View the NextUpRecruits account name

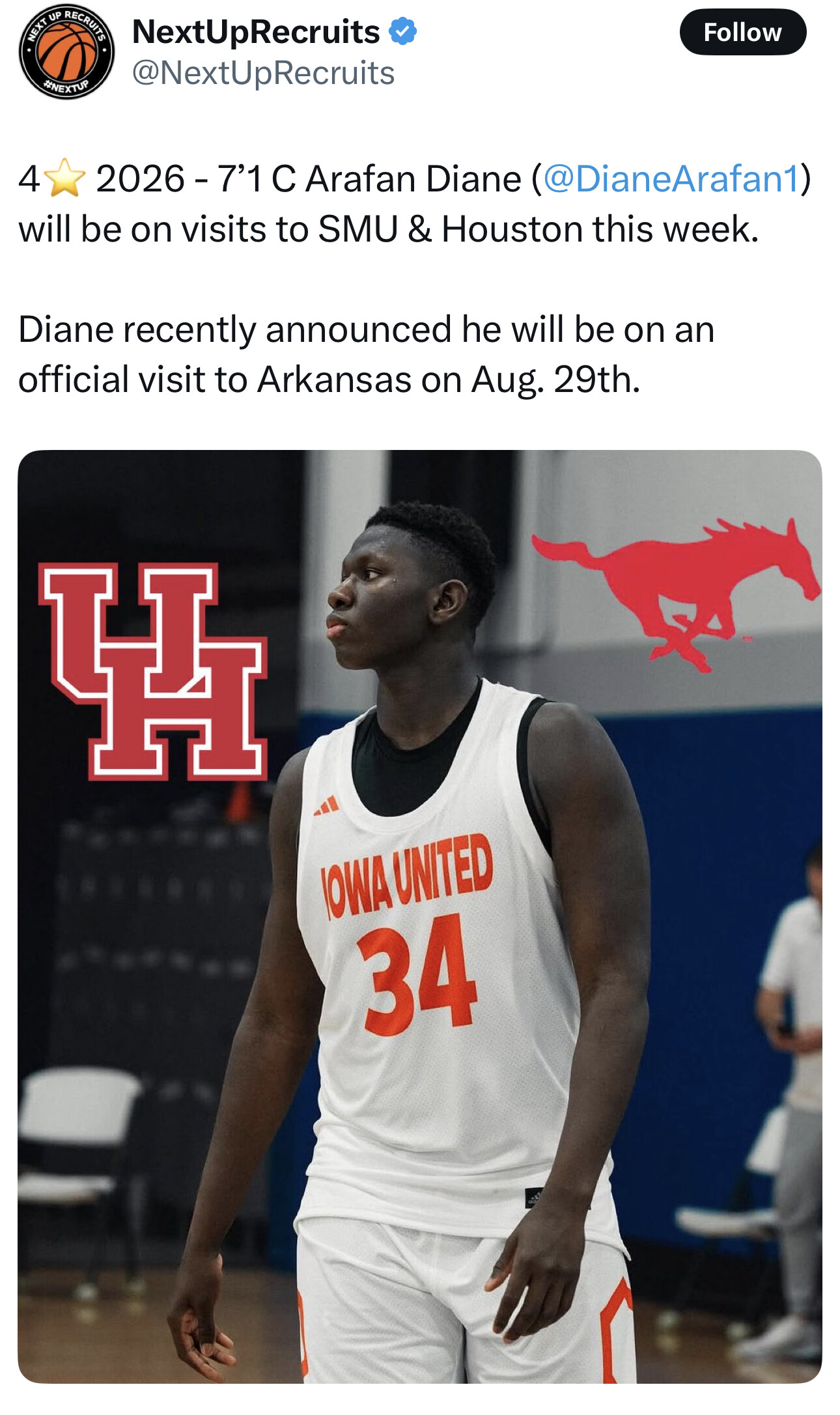click(256, 31)
